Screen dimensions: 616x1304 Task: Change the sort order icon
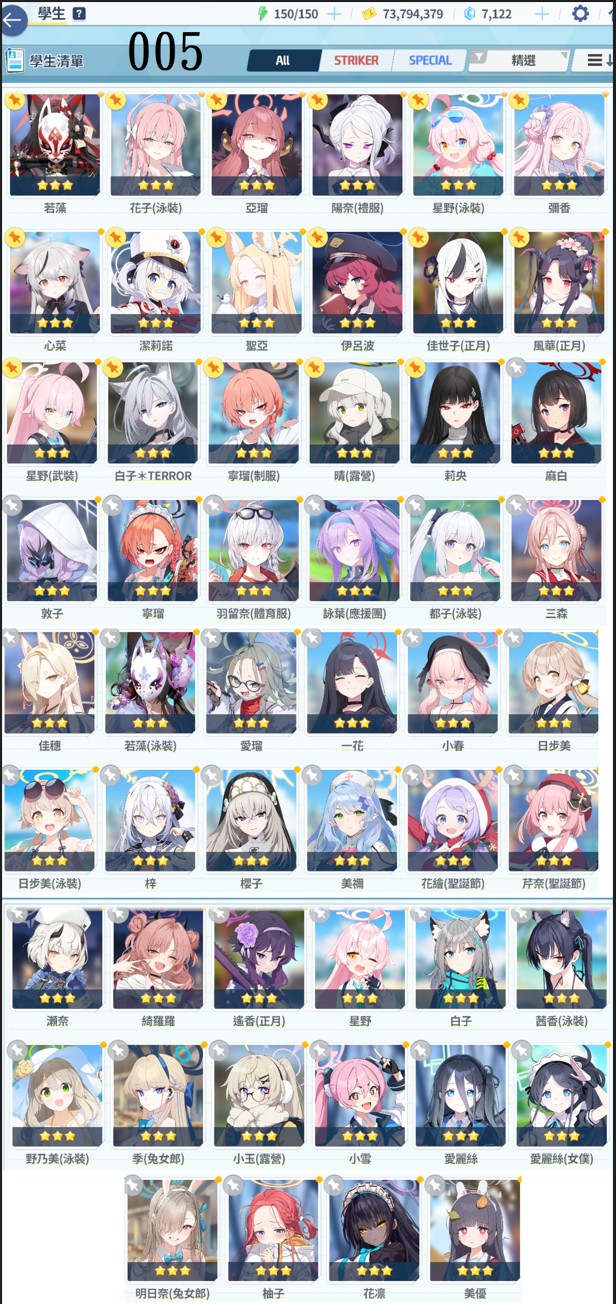pyautogui.click(x=598, y=61)
